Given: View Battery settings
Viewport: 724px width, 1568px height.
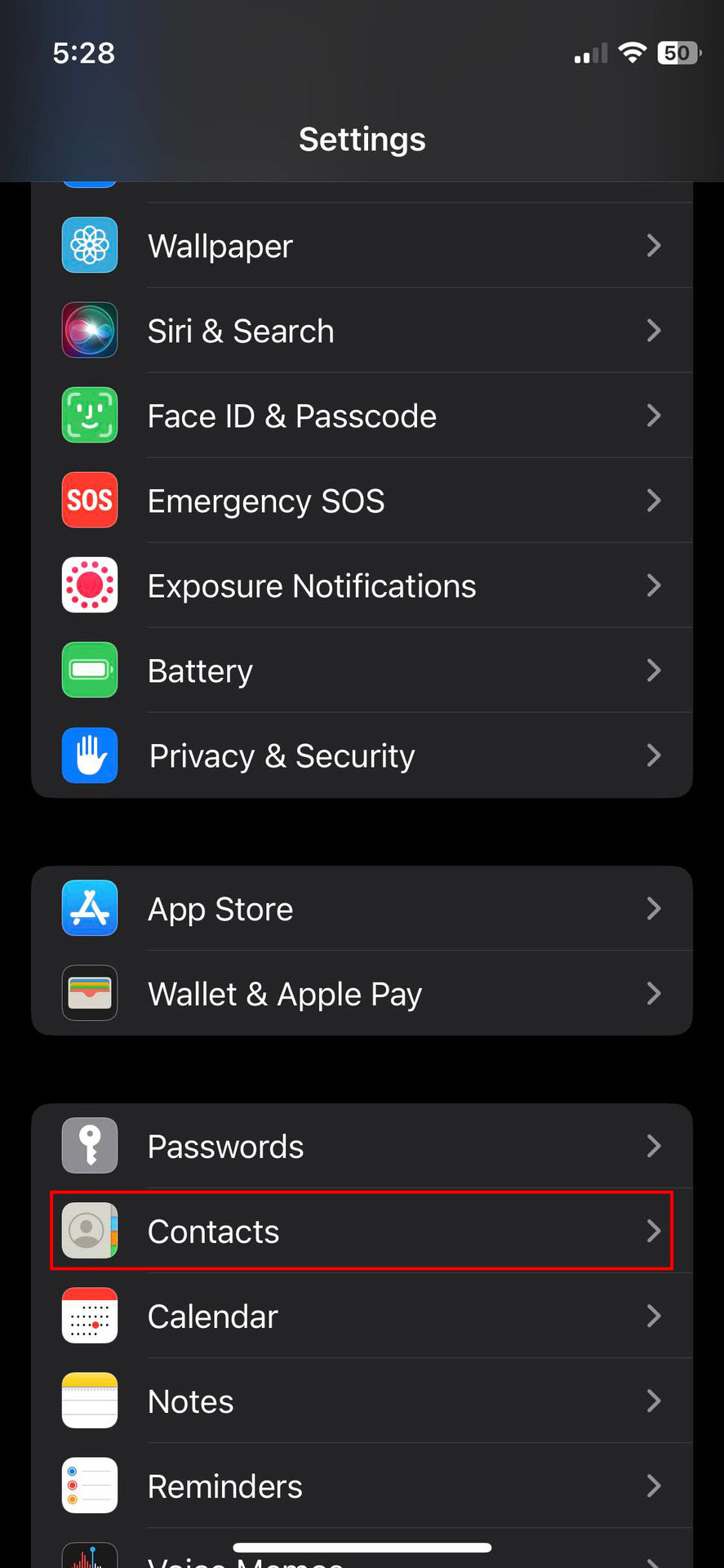Looking at the screenshot, I should [362, 670].
